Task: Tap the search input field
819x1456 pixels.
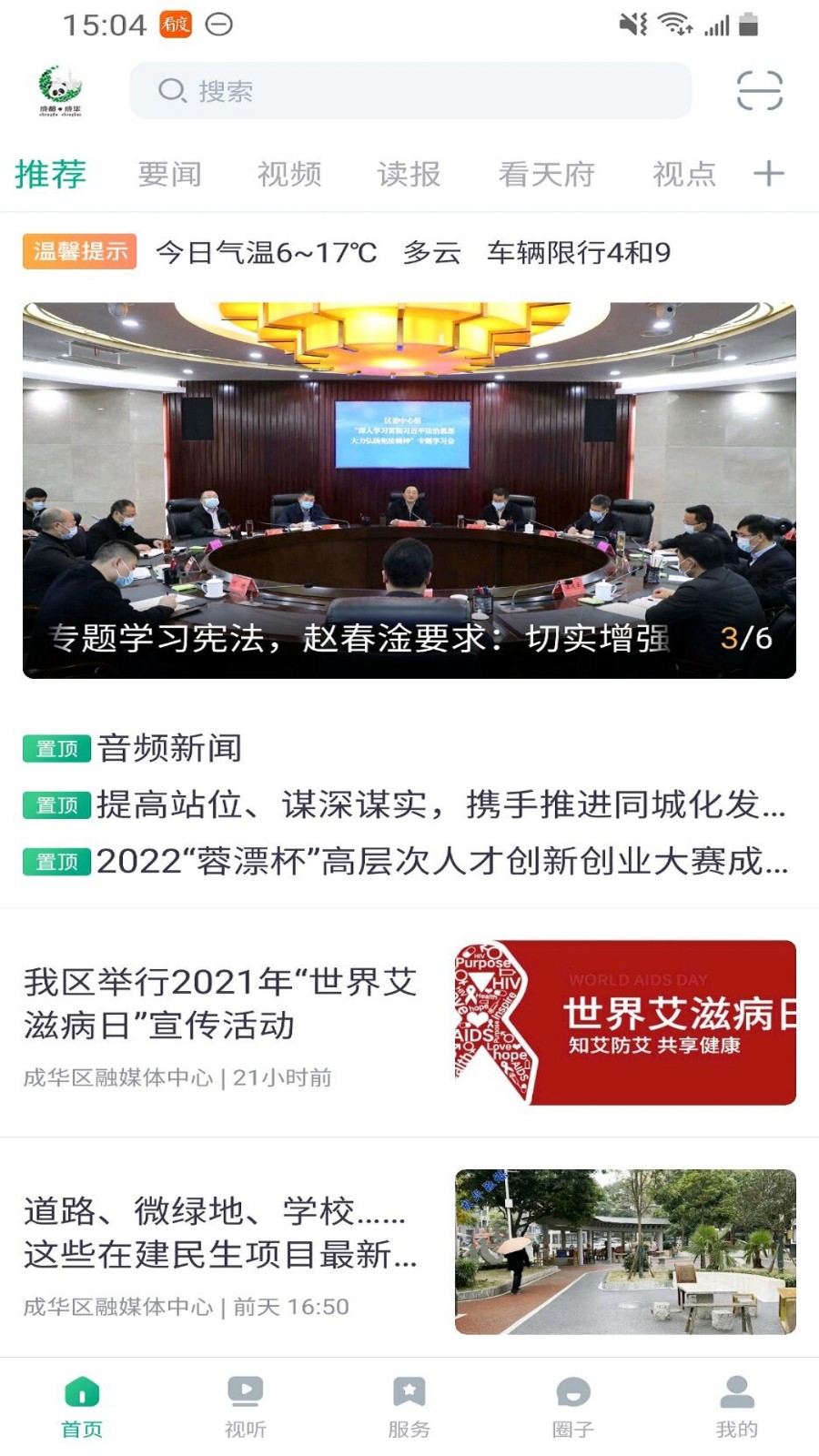Action: pos(409,90)
